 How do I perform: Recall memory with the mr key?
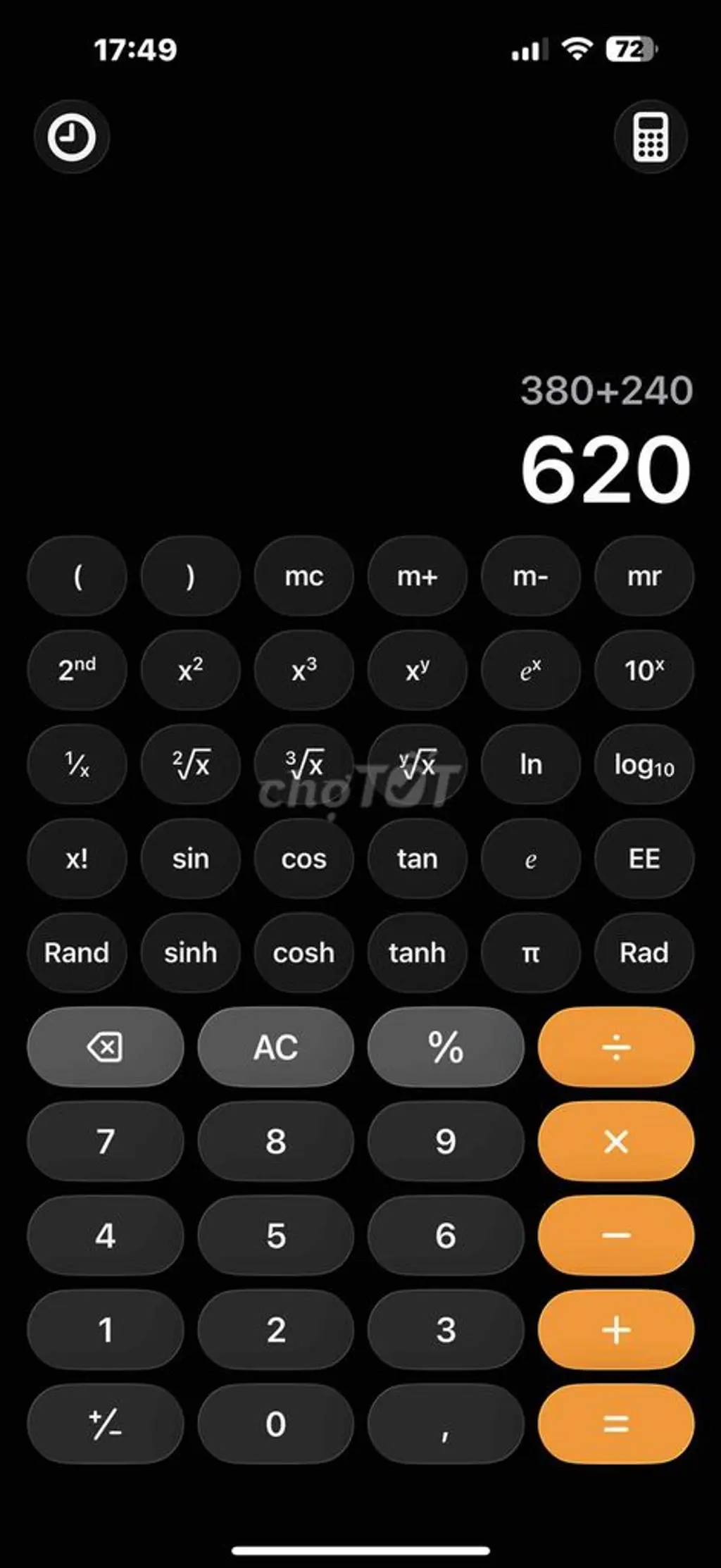[644, 576]
